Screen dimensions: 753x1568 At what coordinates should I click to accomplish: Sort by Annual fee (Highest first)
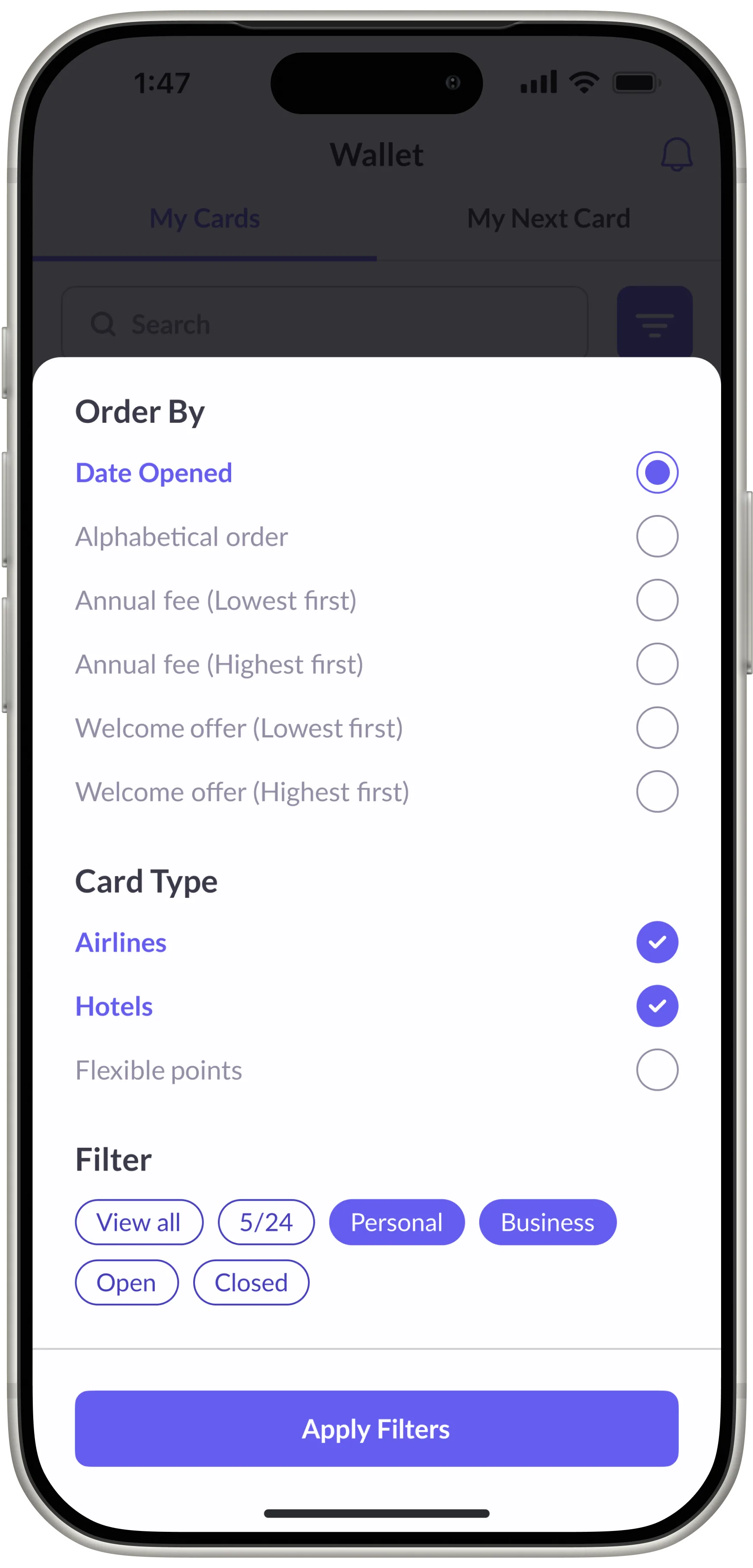click(x=657, y=664)
